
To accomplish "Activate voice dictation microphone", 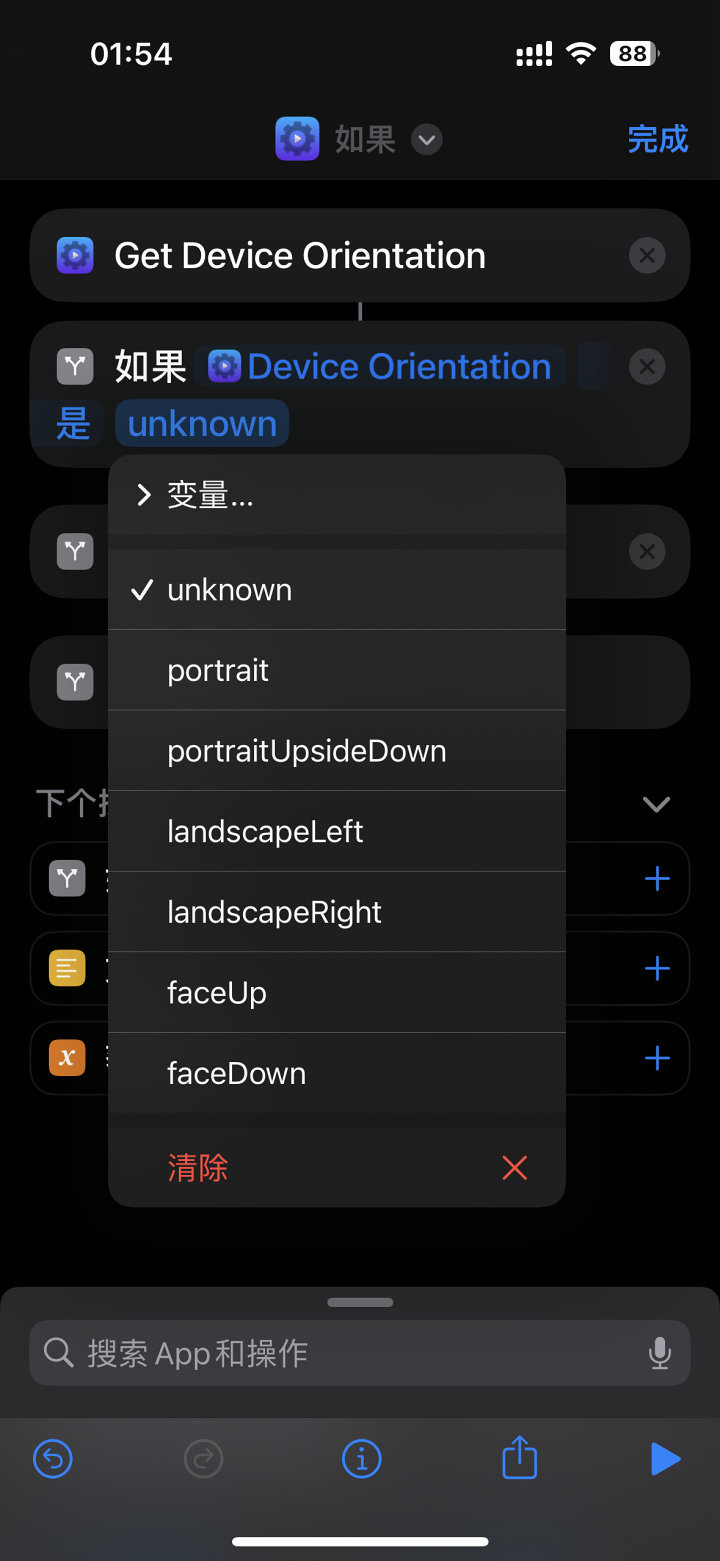I will coord(659,1353).
